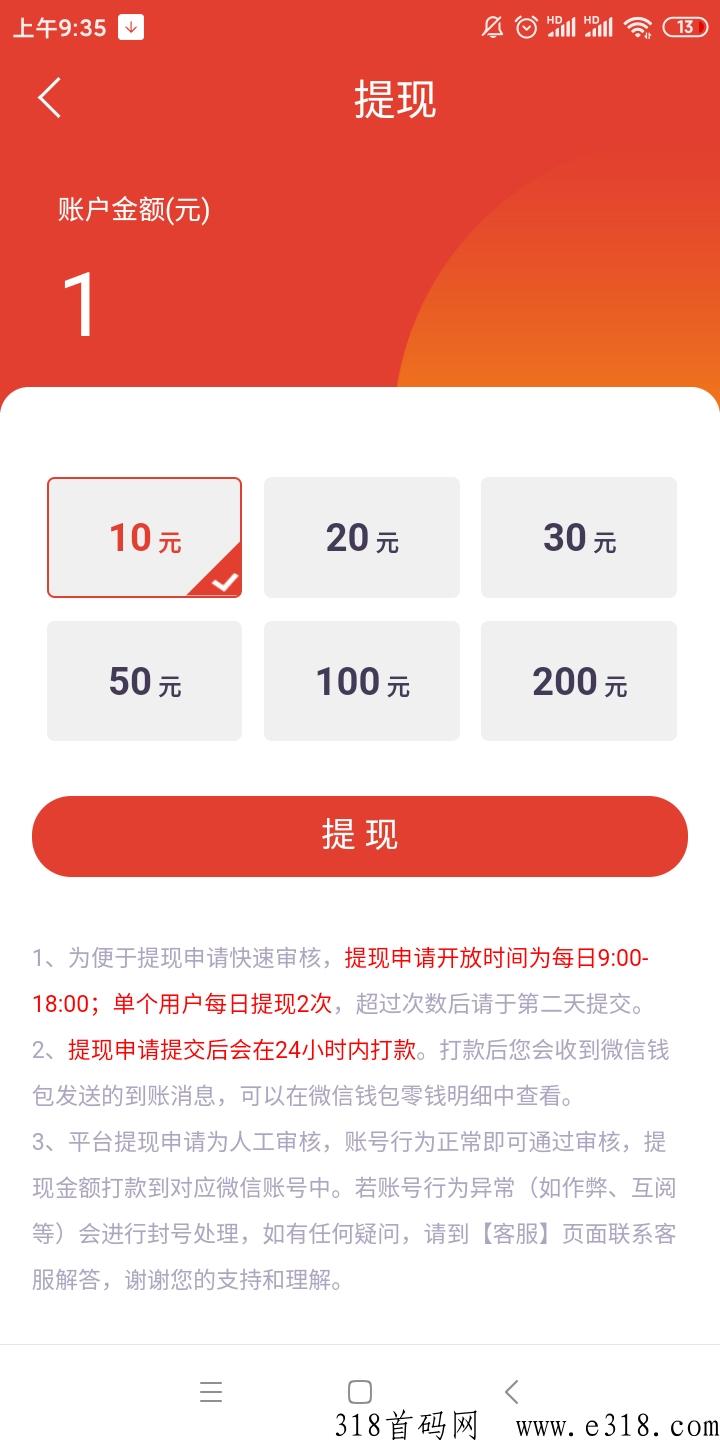The width and height of the screenshot is (720, 1440).
Task: Select the 30元 withdrawal amount
Action: pos(578,537)
